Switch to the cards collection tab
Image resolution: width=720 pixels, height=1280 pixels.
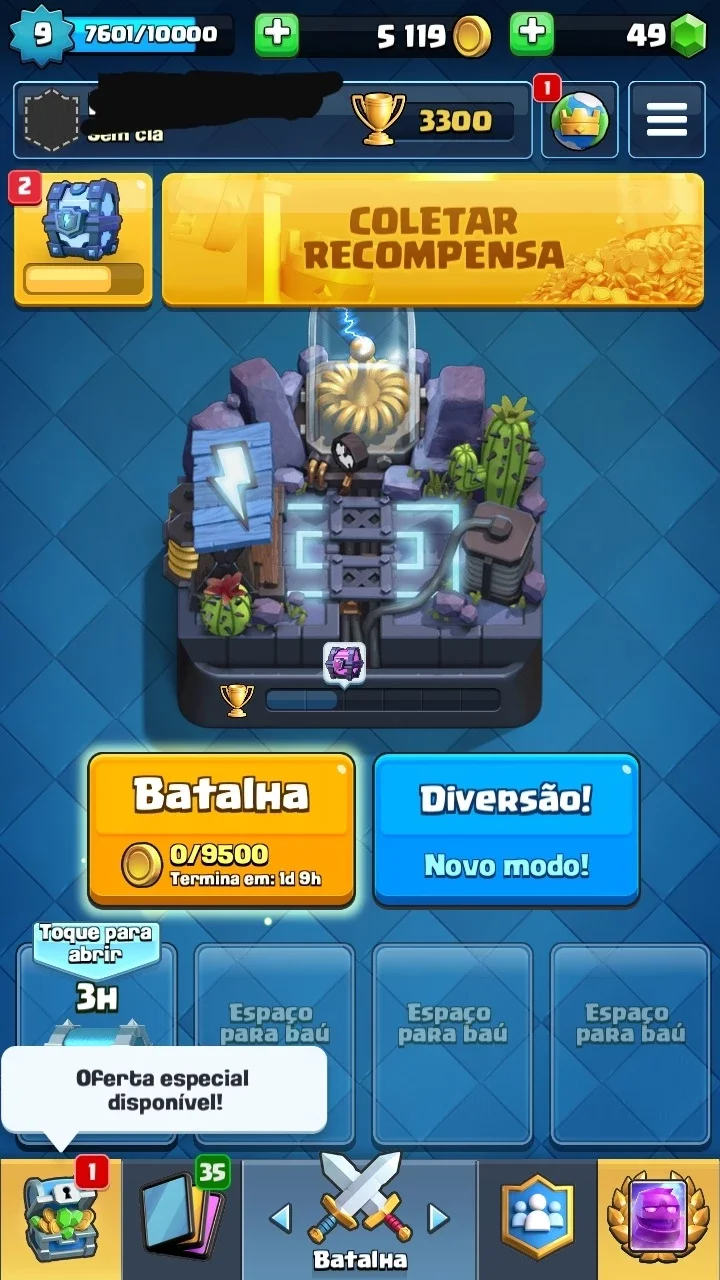coord(181,1219)
